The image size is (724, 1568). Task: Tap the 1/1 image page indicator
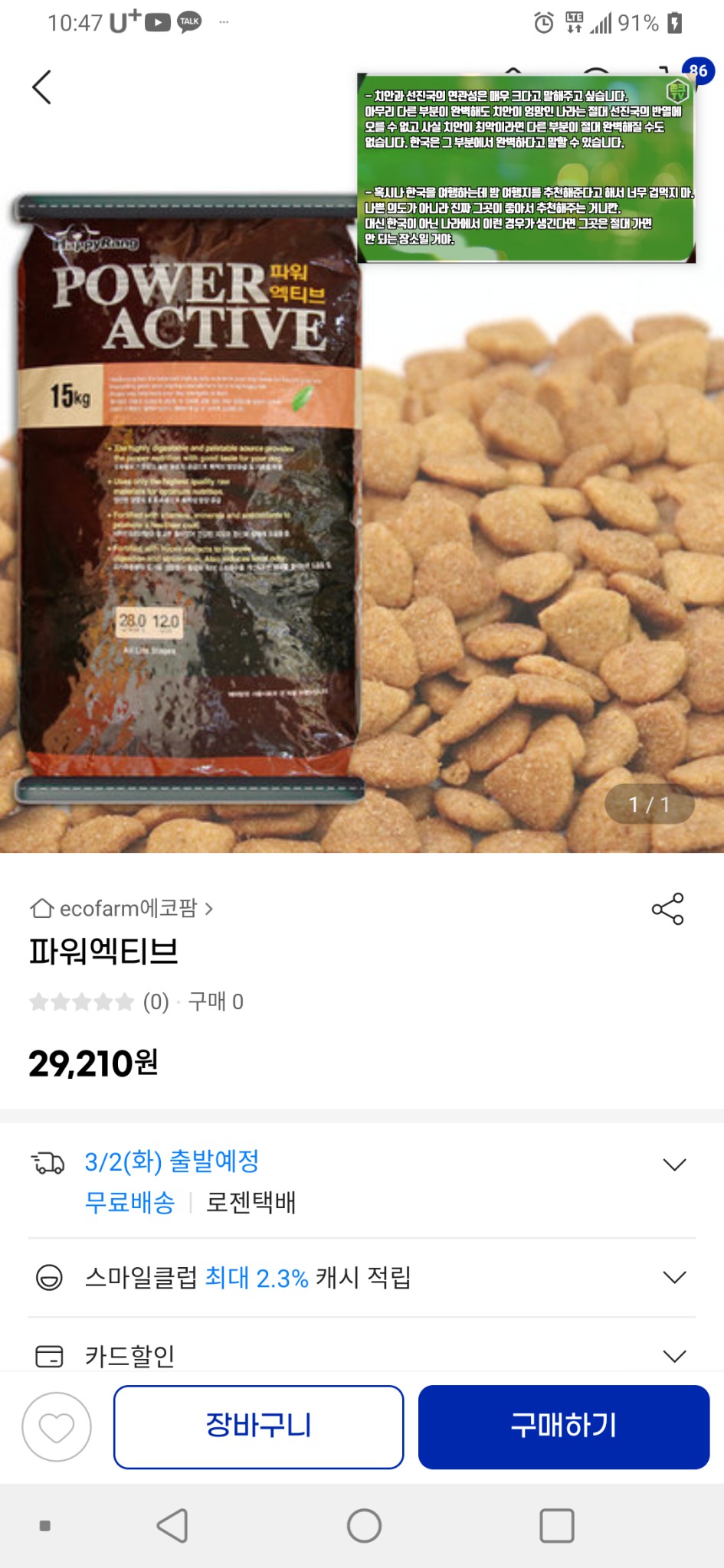click(x=649, y=803)
